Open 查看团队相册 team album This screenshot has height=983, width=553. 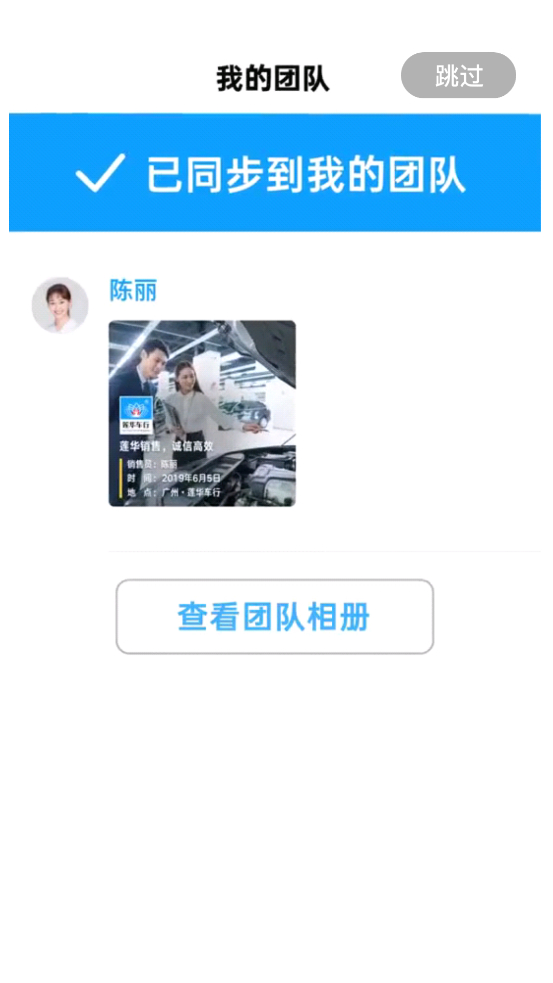[275, 616]
